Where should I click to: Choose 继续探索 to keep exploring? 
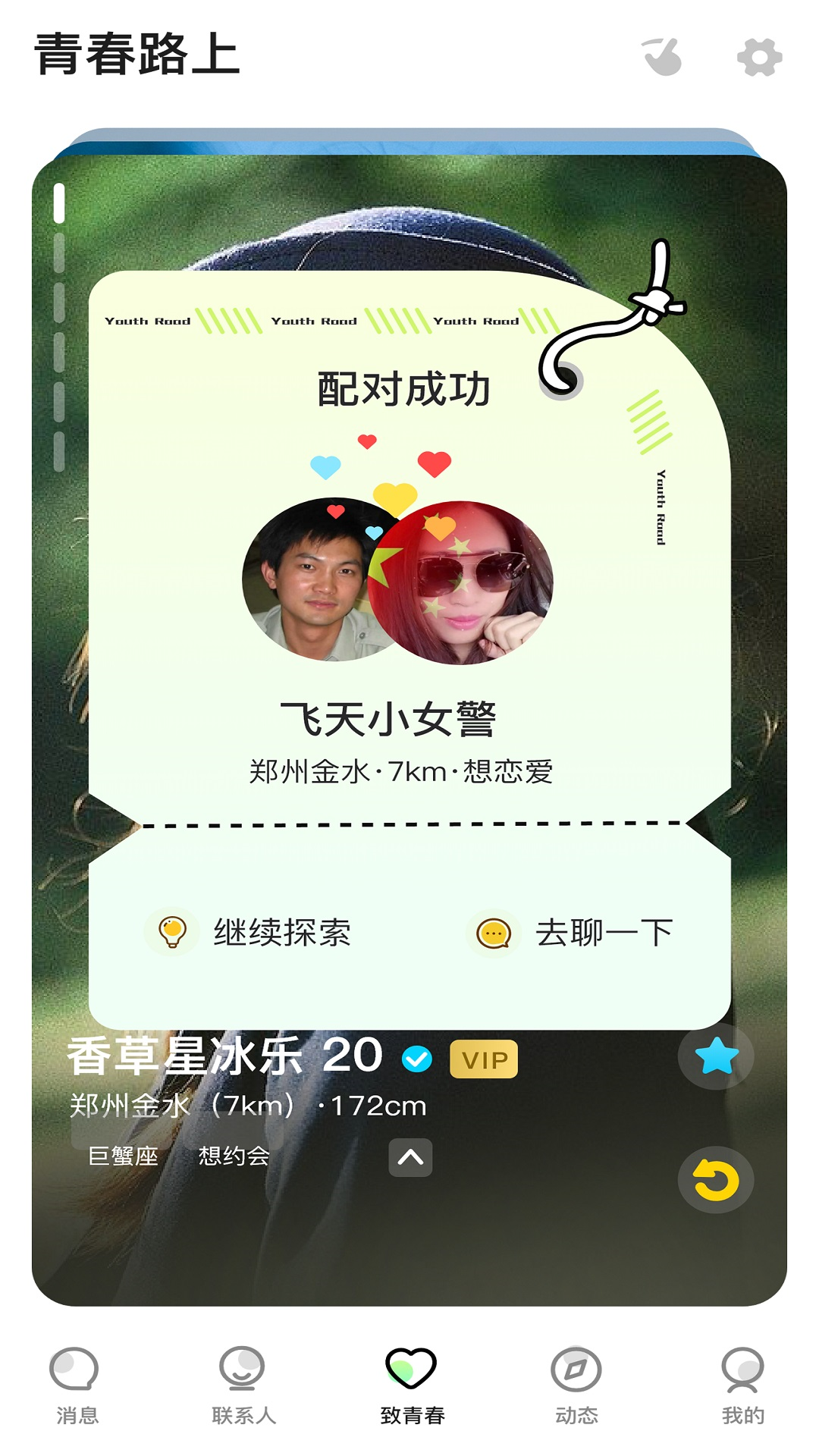249,933
